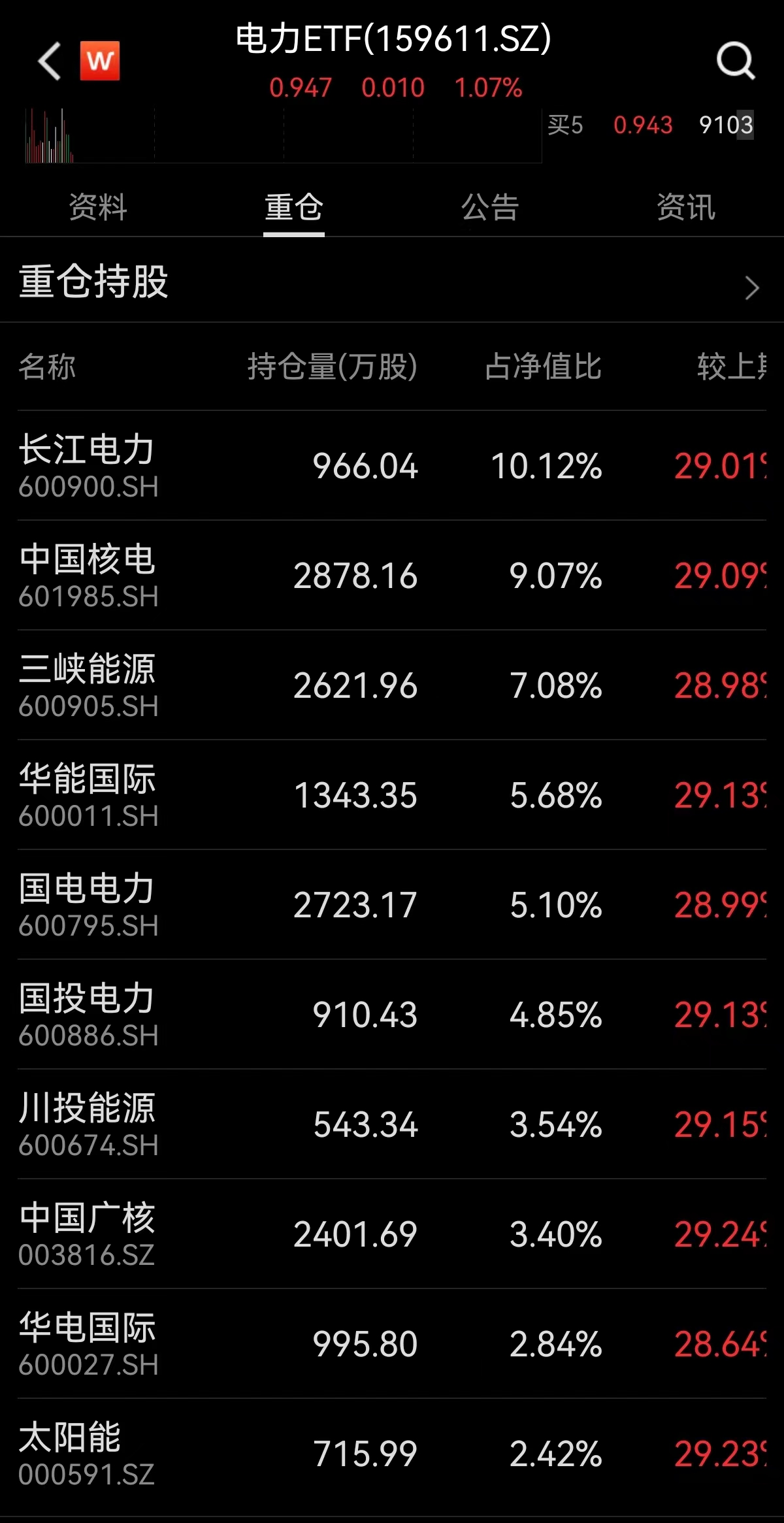
Task: Switch to the 资料 tab
Action: coord(98,208)
